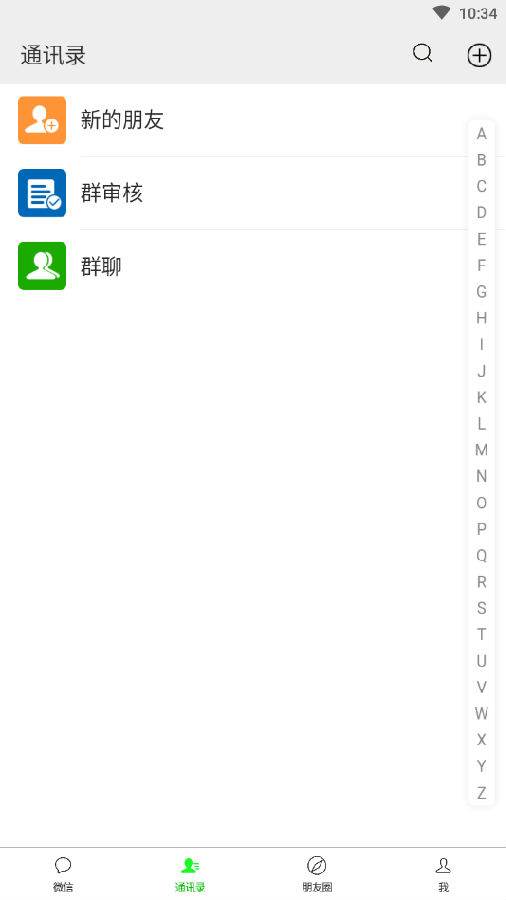Go to the 我 profile tab

point(443,874)
